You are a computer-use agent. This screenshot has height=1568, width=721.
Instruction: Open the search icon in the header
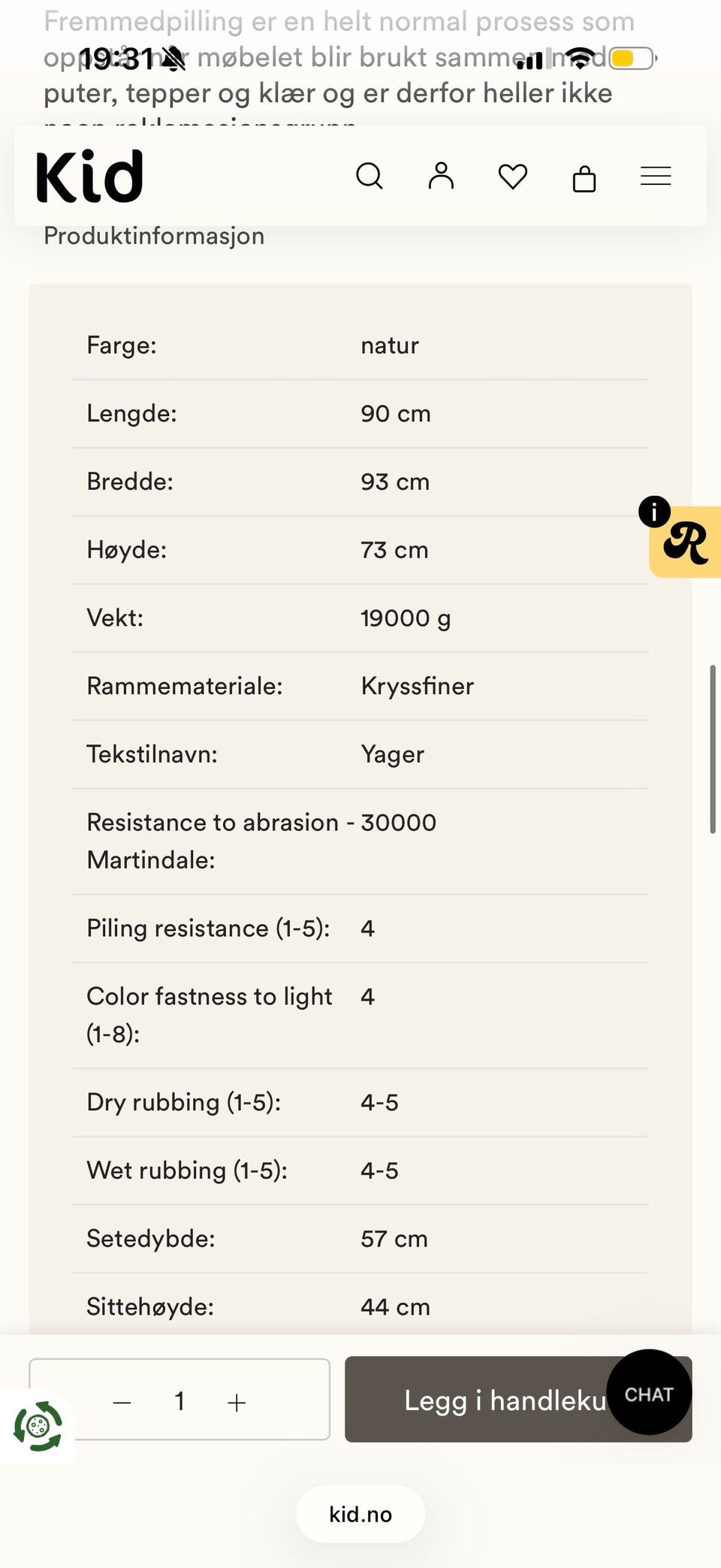[369, 177]
